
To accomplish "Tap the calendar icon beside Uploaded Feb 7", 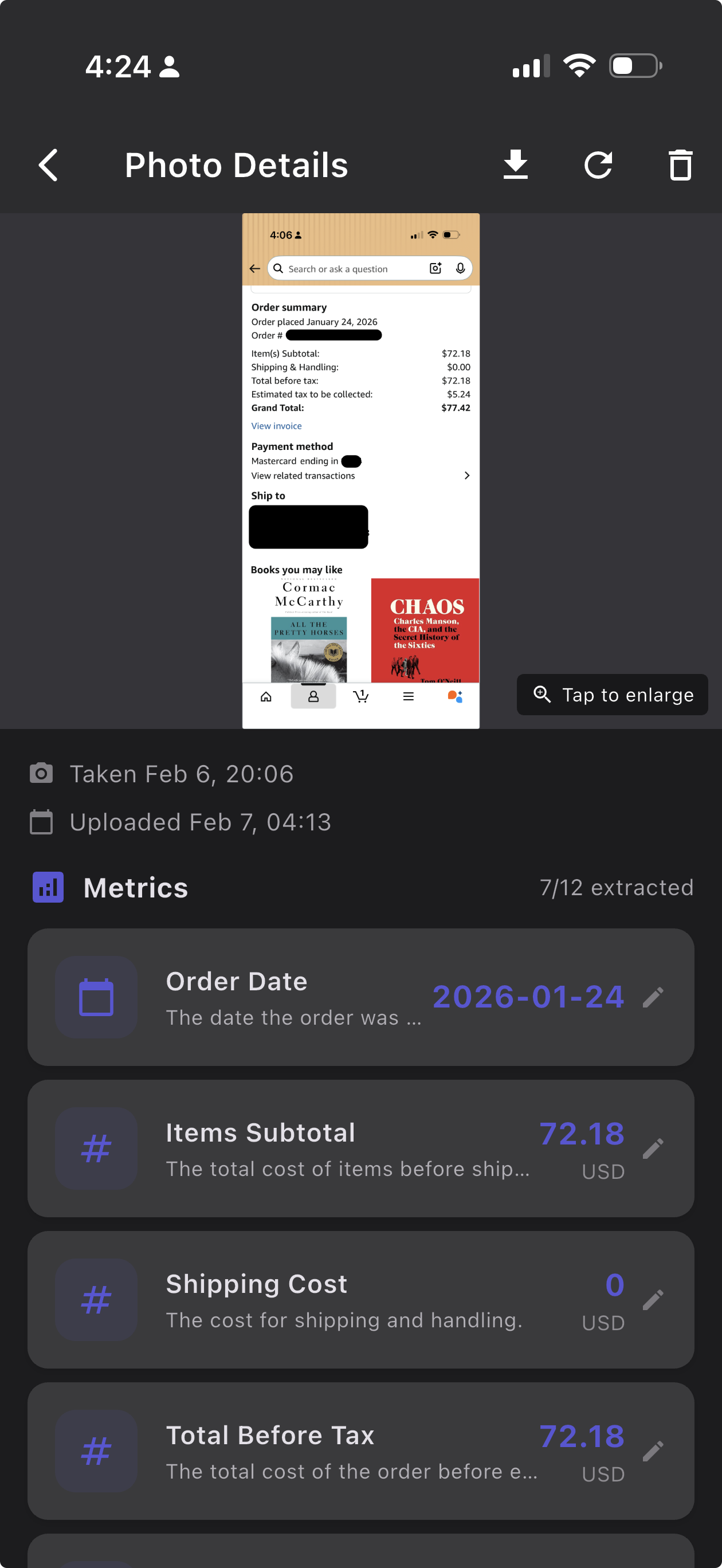I will (41, 821).
